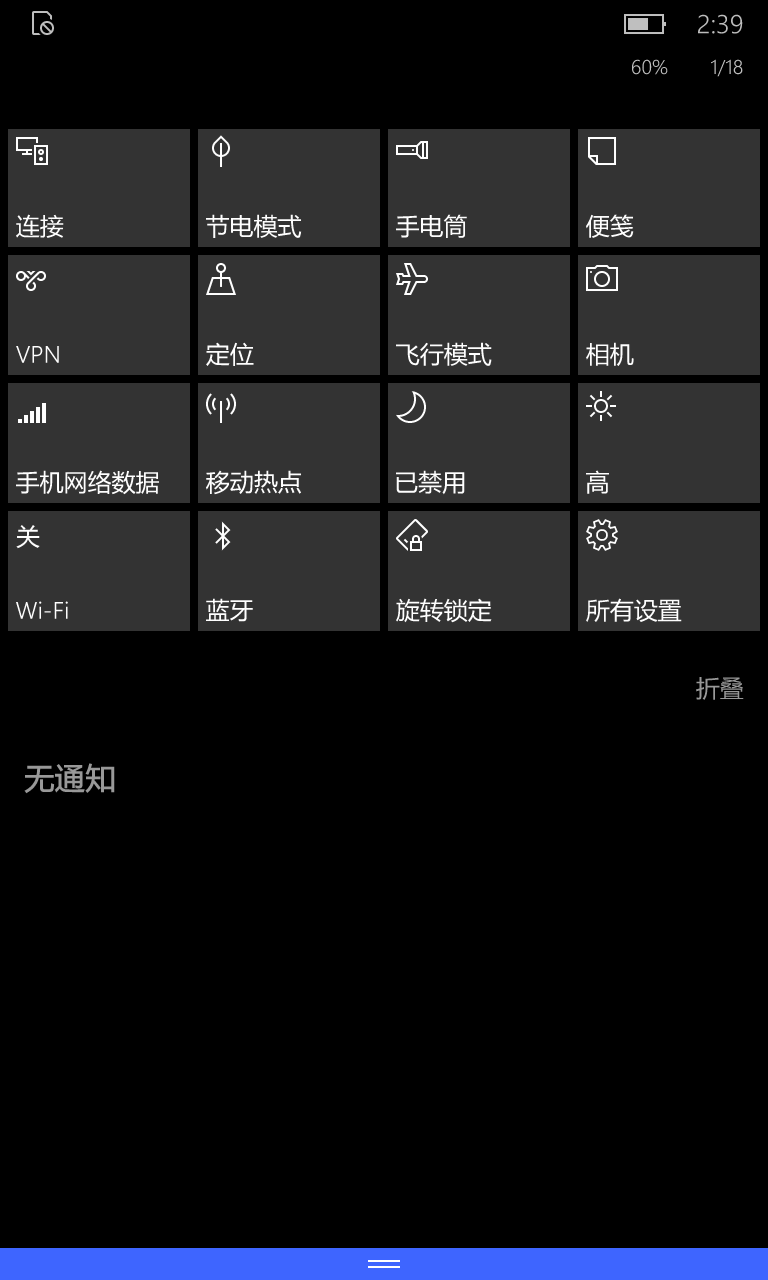Tap the VPN quick action tile
This screenshot has width=768, height=1280.
tap(99, 315)
